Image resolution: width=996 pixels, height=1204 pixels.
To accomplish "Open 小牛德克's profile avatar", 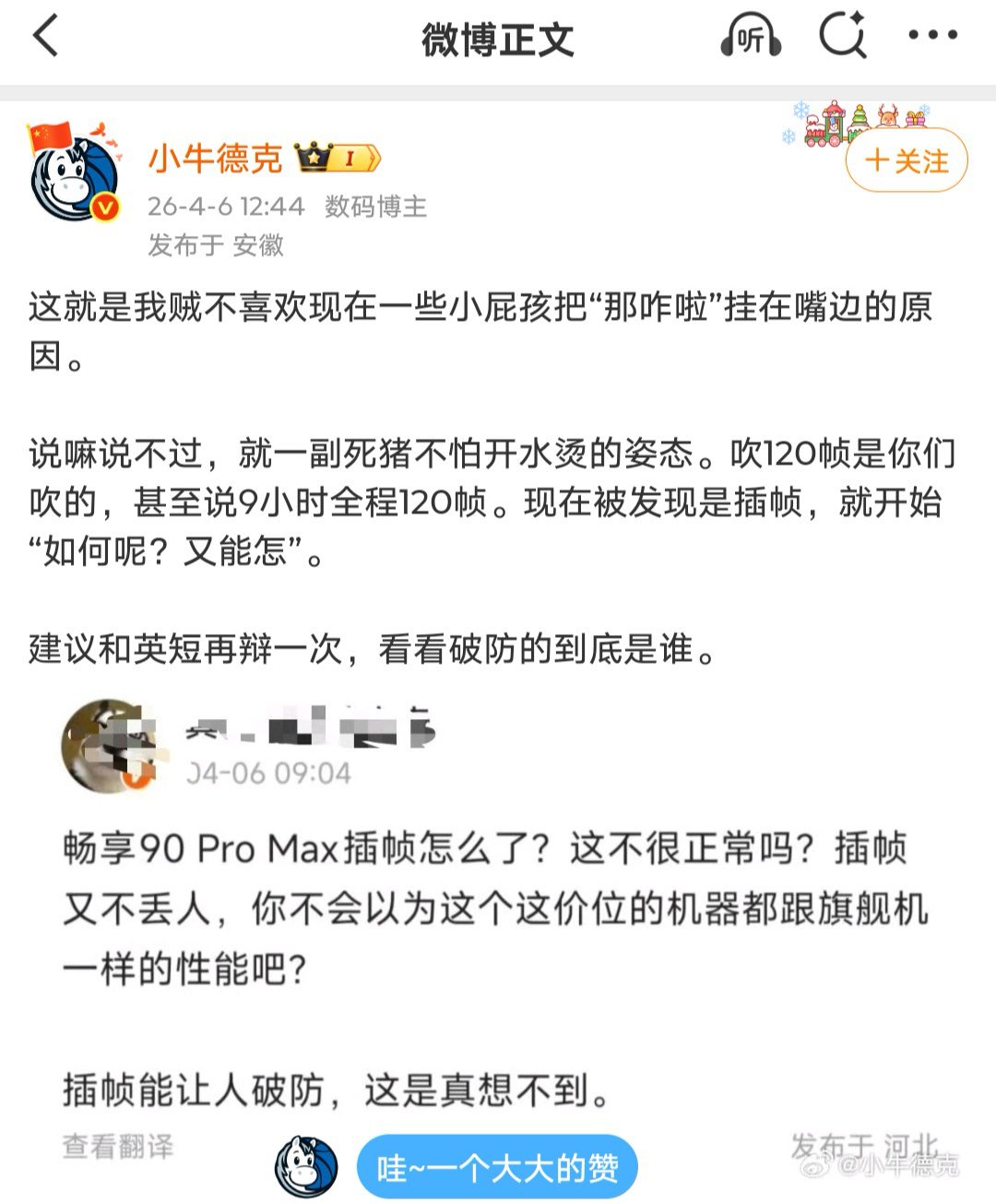I will coord(76,175).
